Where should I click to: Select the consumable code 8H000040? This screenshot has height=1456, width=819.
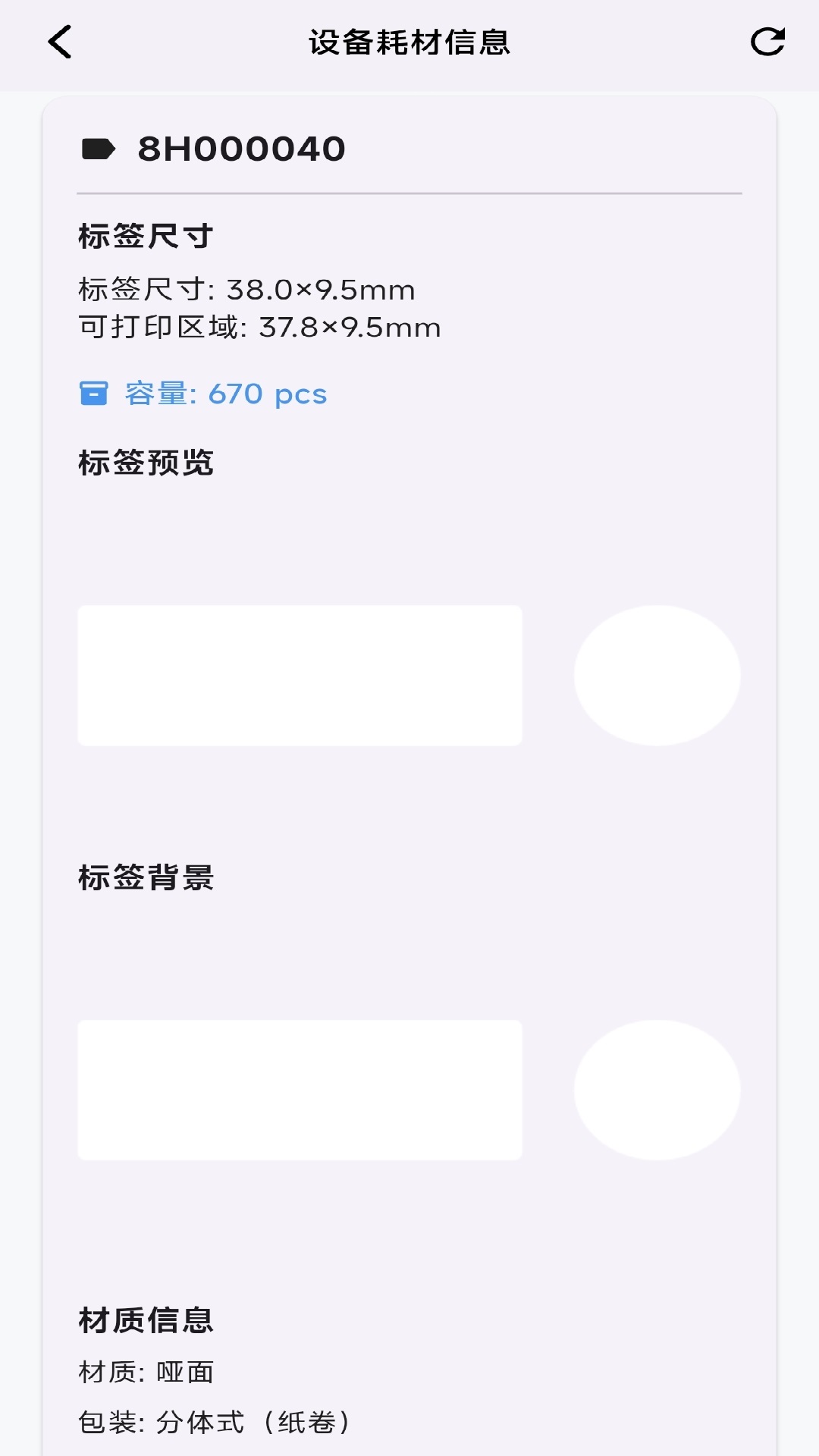(x=241, y=149)
